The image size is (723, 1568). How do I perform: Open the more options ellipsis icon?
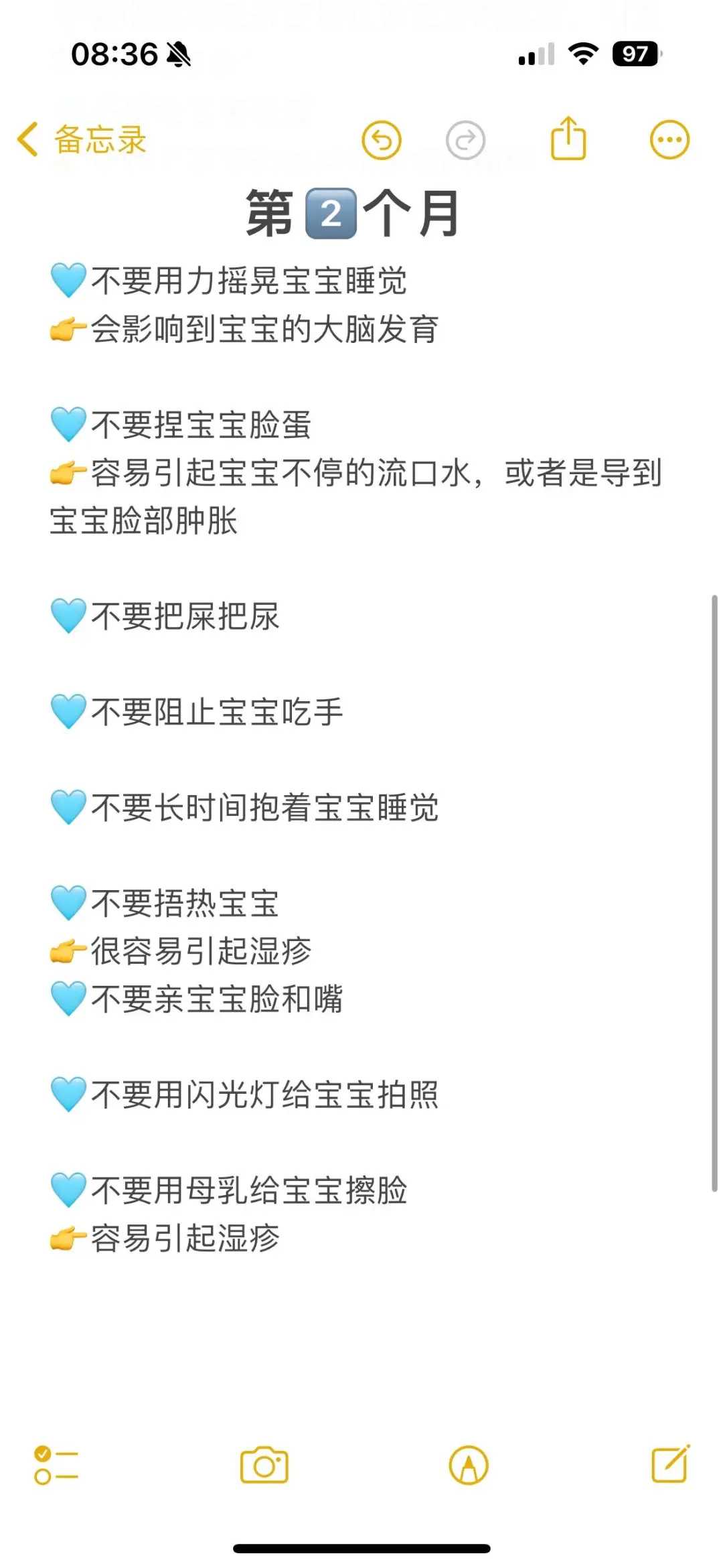pyautogui.click(x=669, y=139)
